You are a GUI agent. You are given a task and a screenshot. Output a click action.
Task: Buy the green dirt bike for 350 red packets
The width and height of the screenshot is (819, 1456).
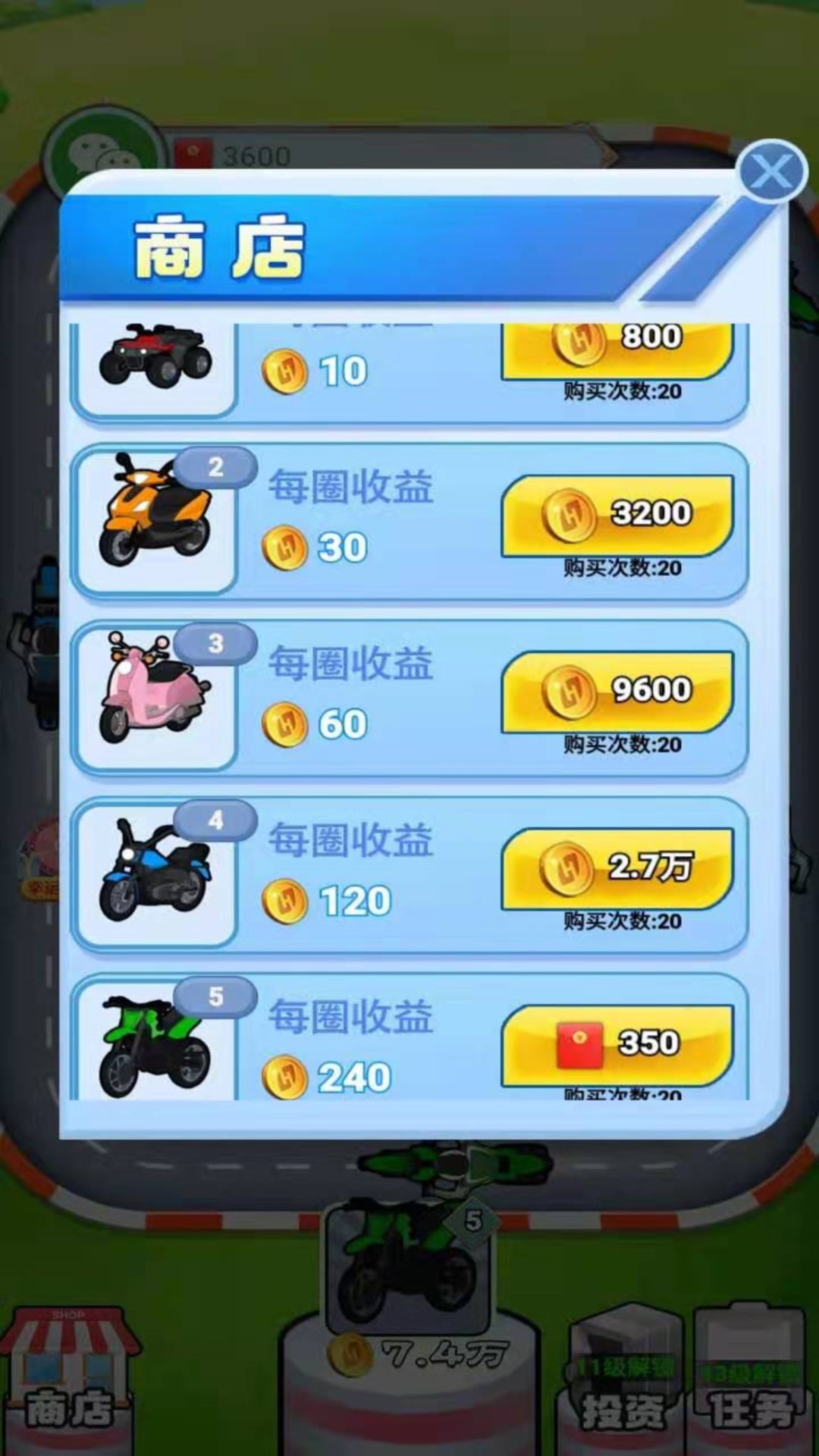point(617,1045)
